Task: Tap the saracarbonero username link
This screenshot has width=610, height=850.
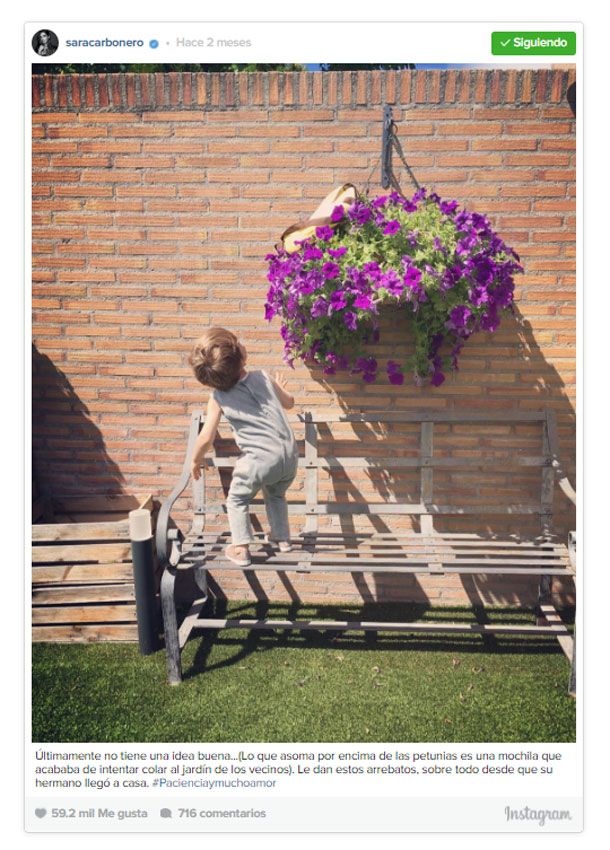Action: pyautogui.click(x=105, y=43)
